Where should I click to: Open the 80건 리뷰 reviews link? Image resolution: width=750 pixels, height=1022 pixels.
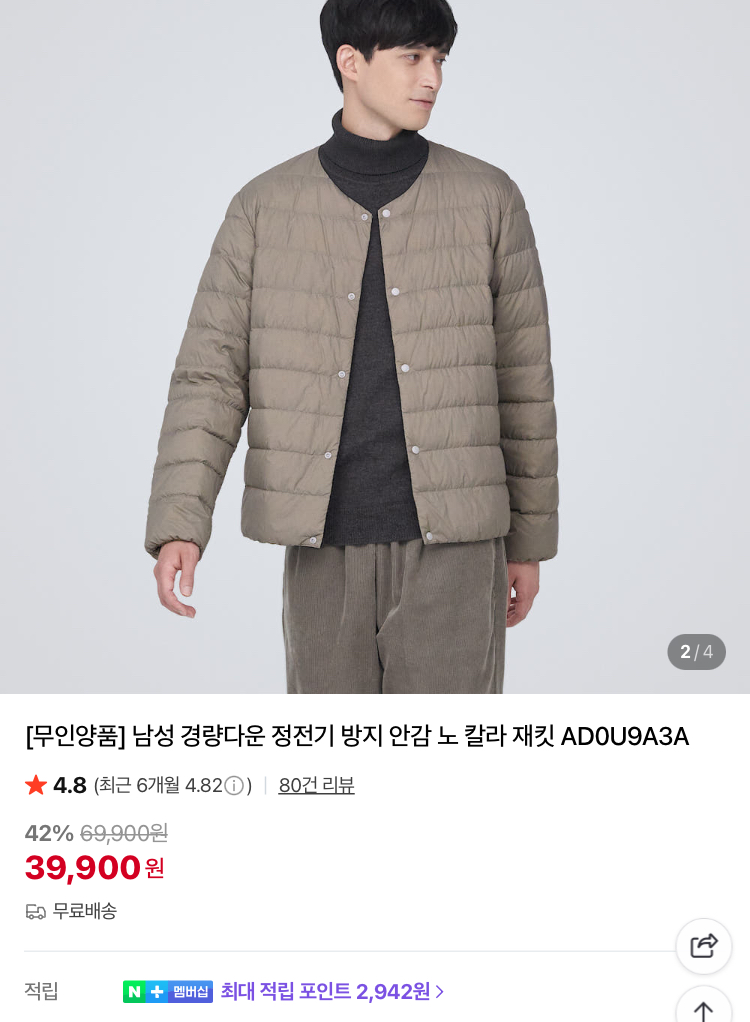[x=316, y=785]
